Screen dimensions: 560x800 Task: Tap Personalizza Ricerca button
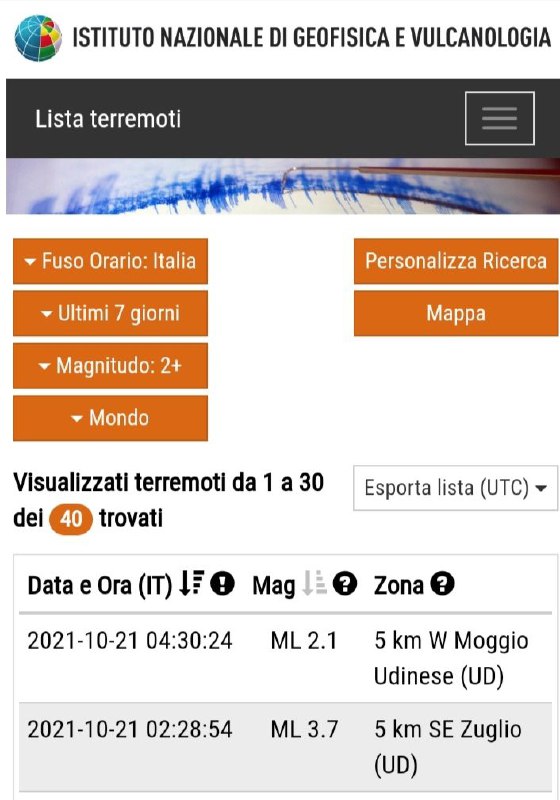[x=456, y=261]
